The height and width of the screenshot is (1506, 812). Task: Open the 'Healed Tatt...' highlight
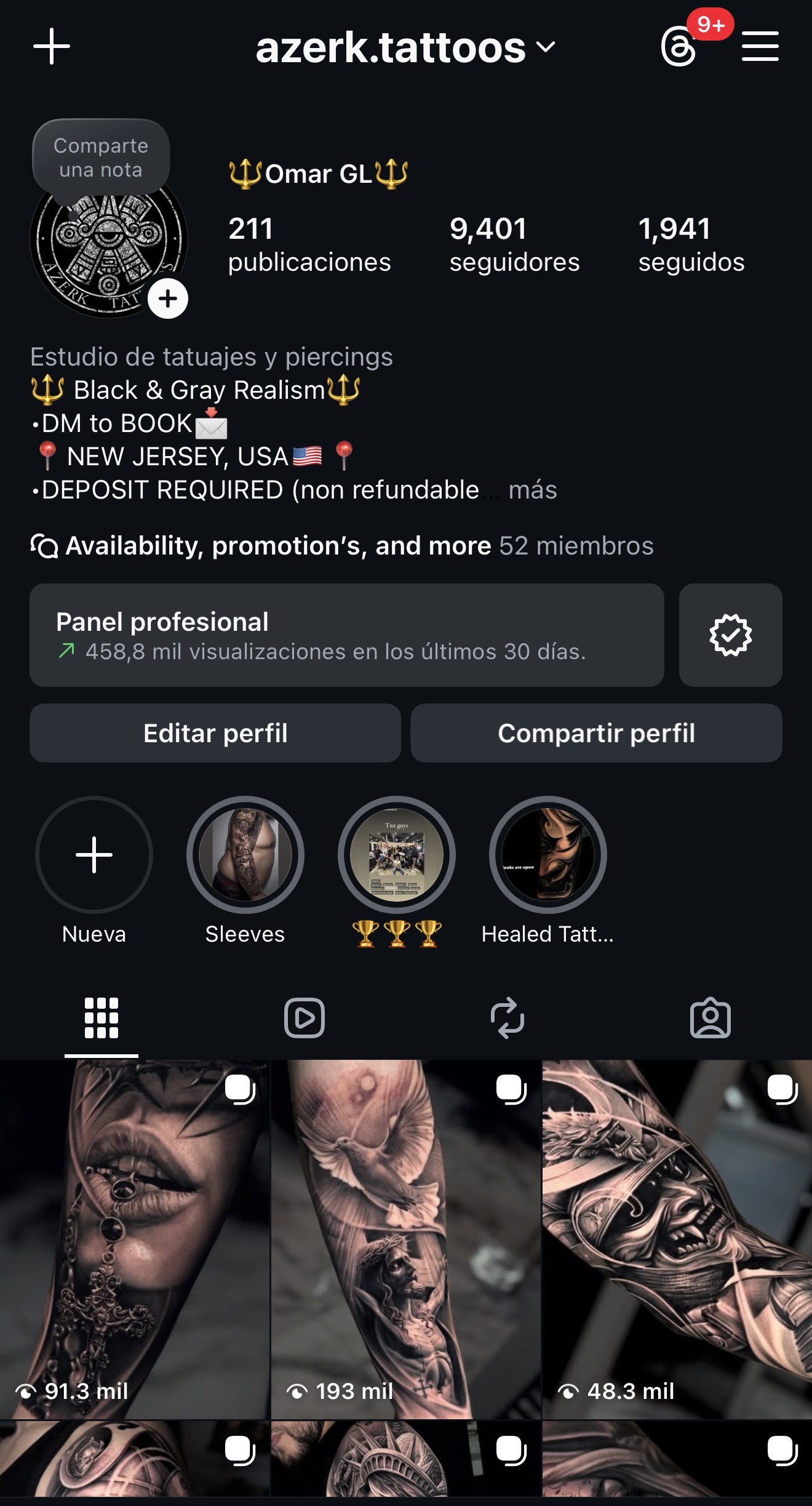(548, 854)
